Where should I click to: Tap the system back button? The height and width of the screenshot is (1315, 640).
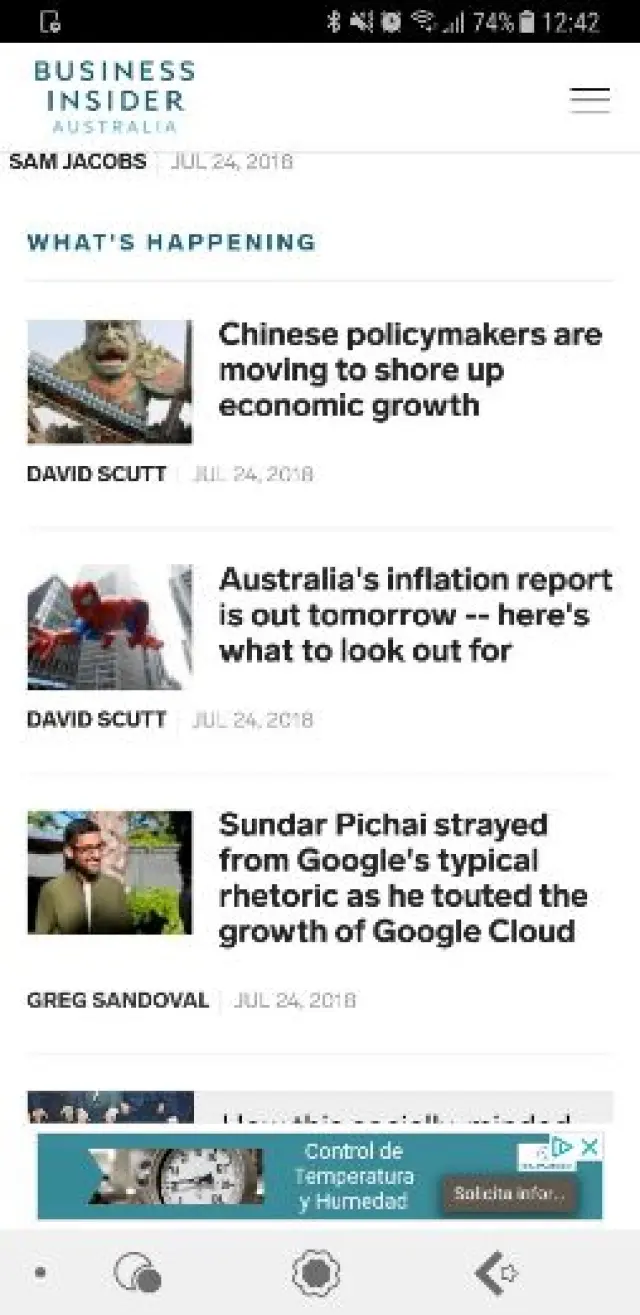click(x=495, y=1273)
